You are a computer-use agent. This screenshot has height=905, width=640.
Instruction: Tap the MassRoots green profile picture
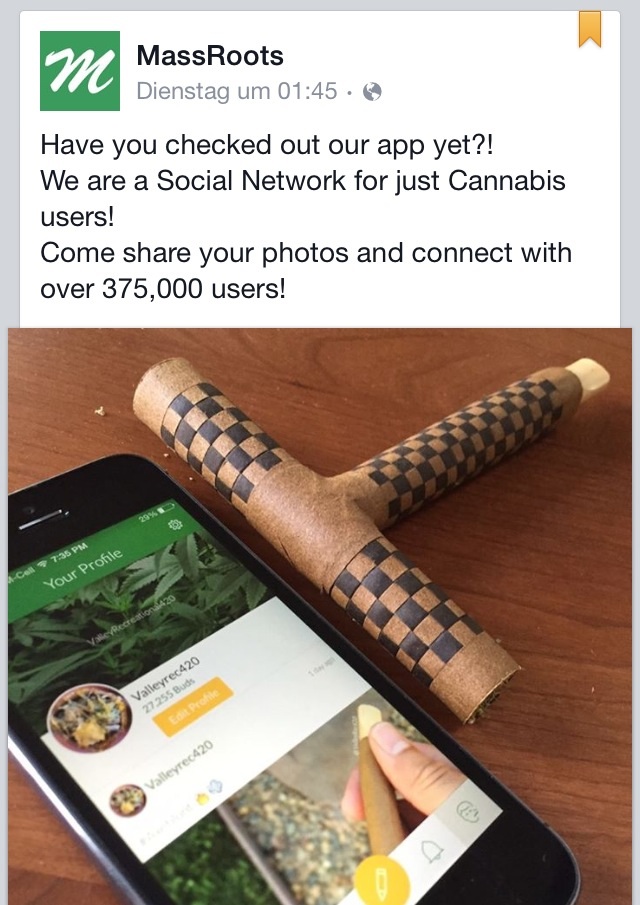pos(80,71)
